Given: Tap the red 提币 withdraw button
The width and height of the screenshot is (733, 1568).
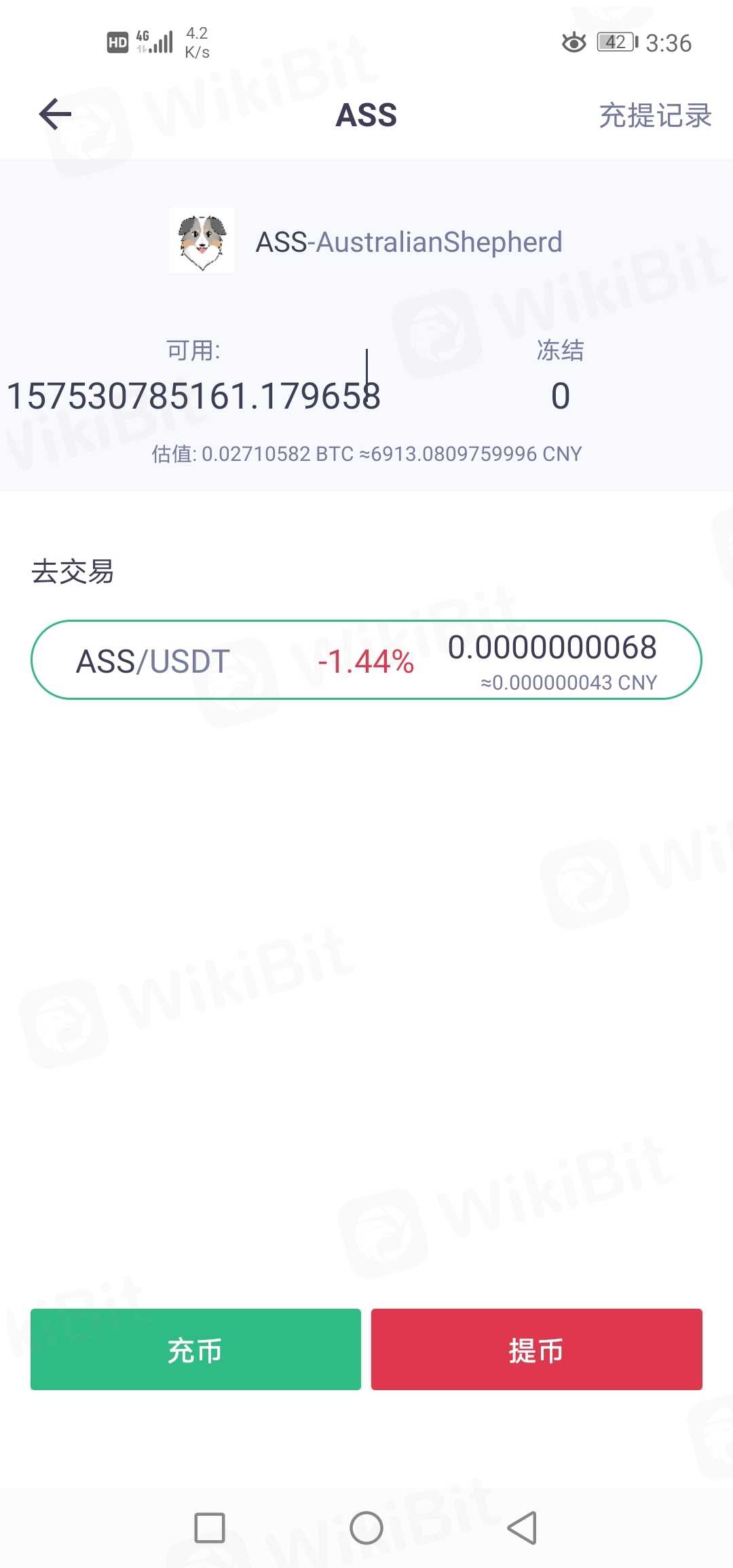Looking at the screenshot, I should coord(536,1349).
